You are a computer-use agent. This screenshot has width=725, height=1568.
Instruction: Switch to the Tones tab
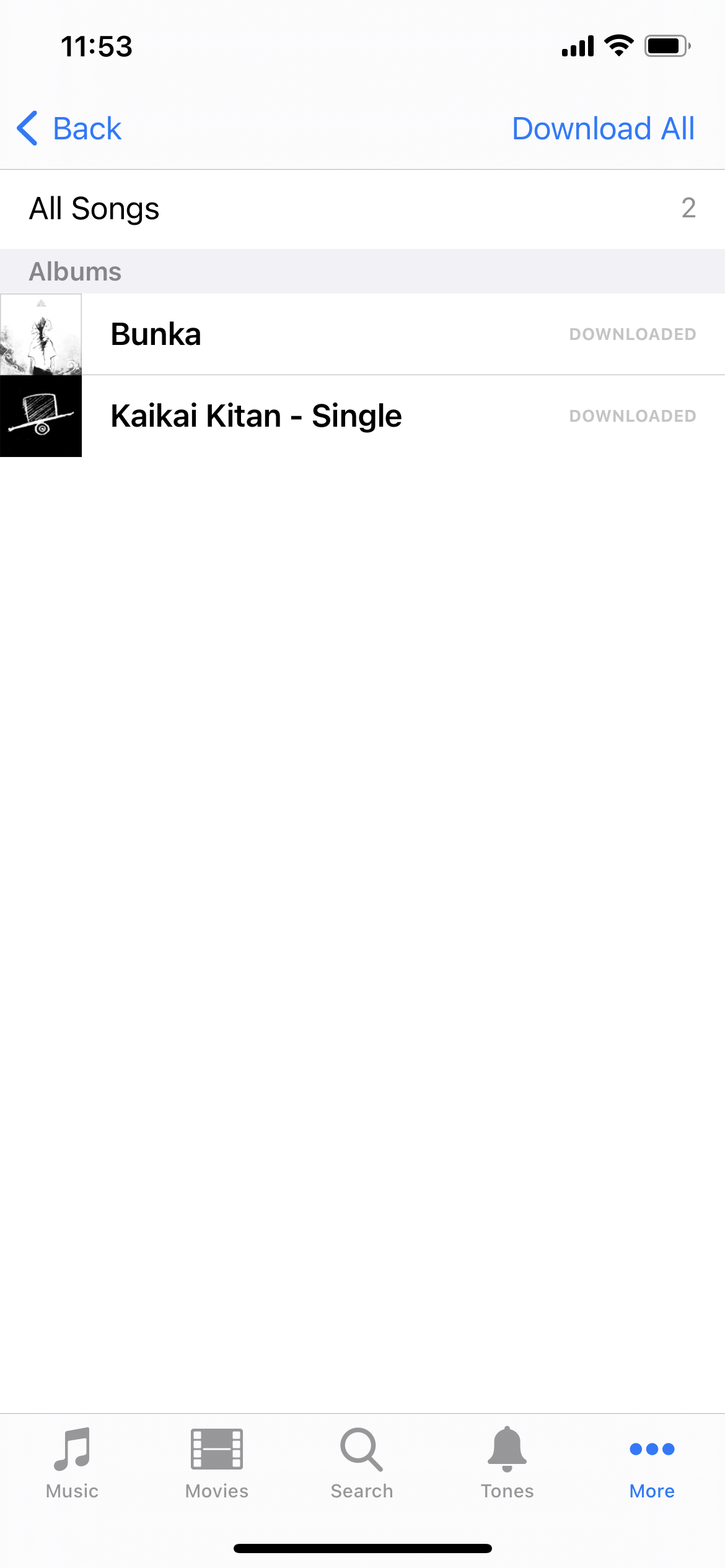coord(507,1463)
